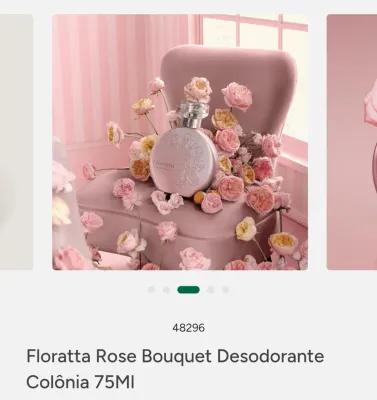377x400 pixels.
Task: Jump to the first carousel page dot
Action: point(151,290)
